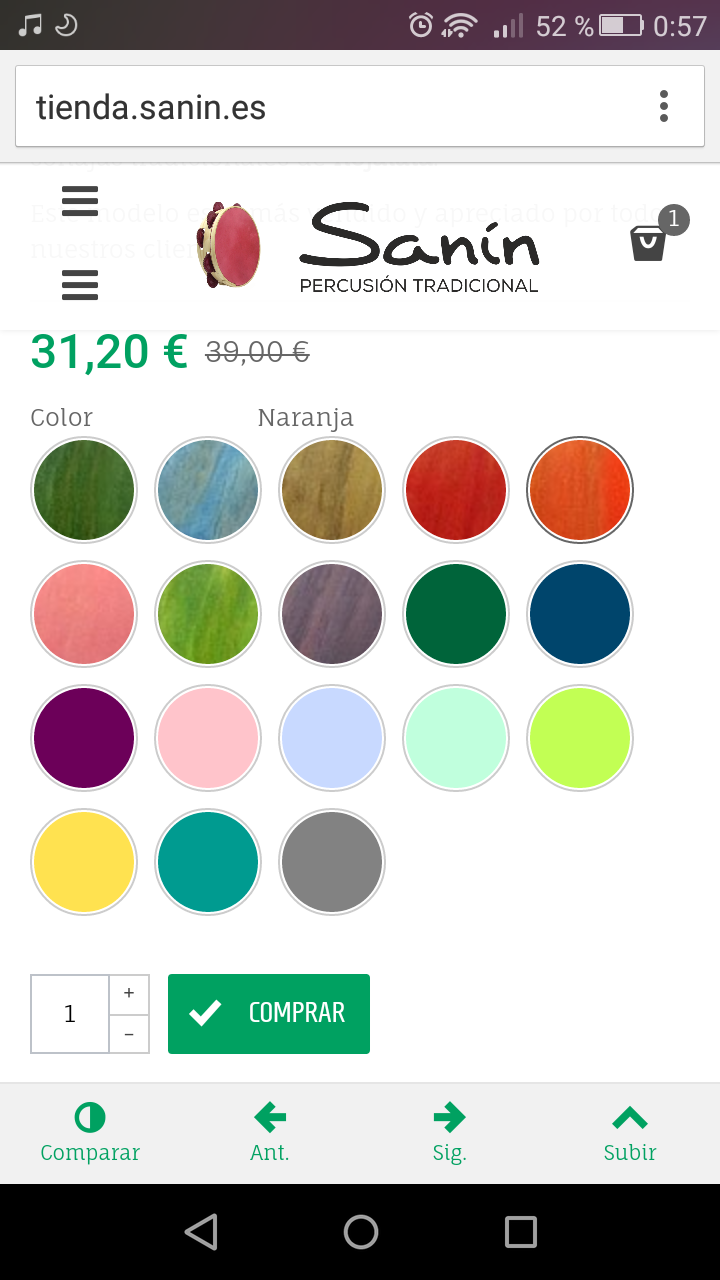Choose the orange Naranja swatch
720x1280 pixels.
coord(580,489)
